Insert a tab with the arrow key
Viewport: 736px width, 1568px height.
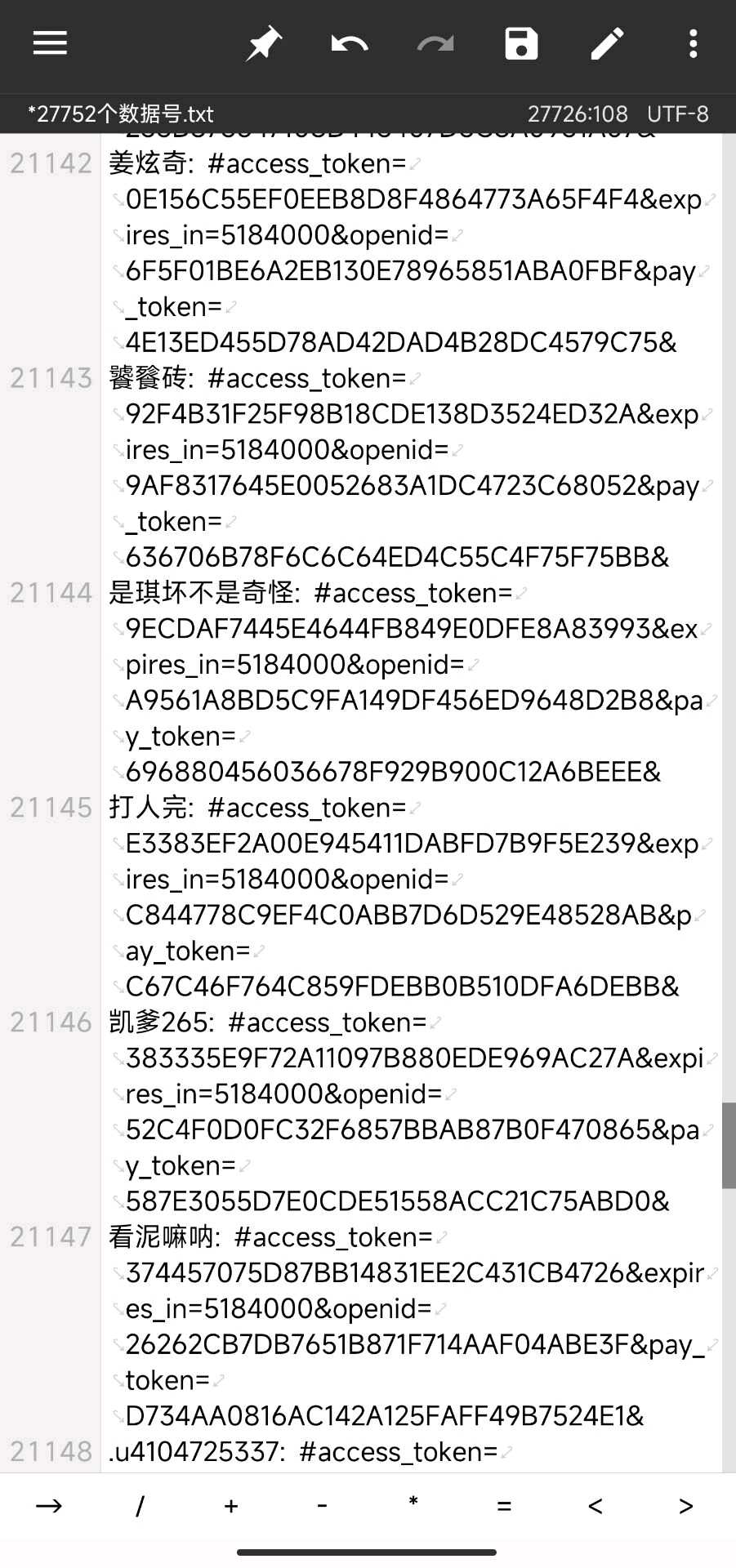coord(49,1506)
